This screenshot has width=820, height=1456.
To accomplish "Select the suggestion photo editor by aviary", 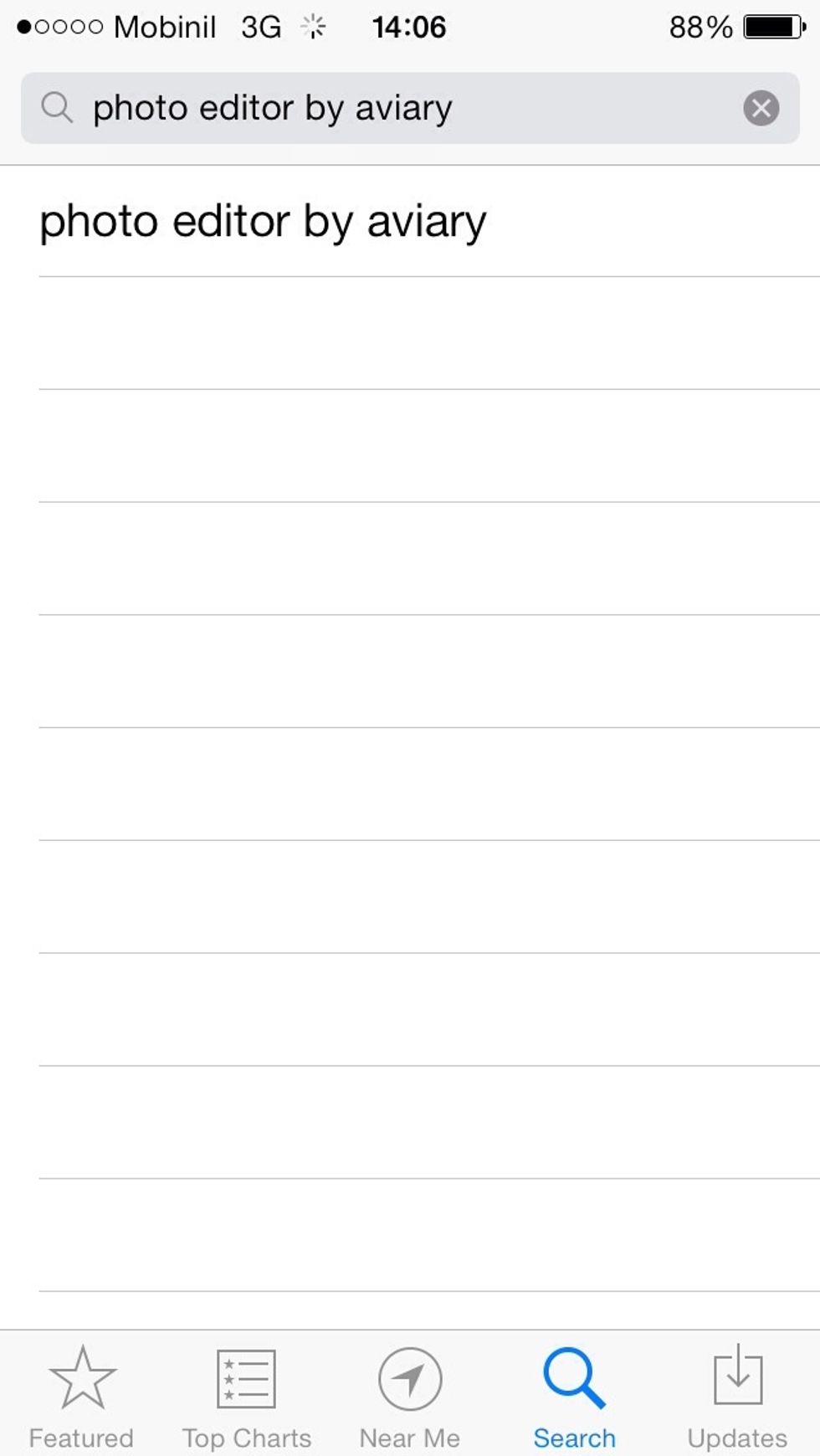I will pyautogui.click(x=263, y=222).
